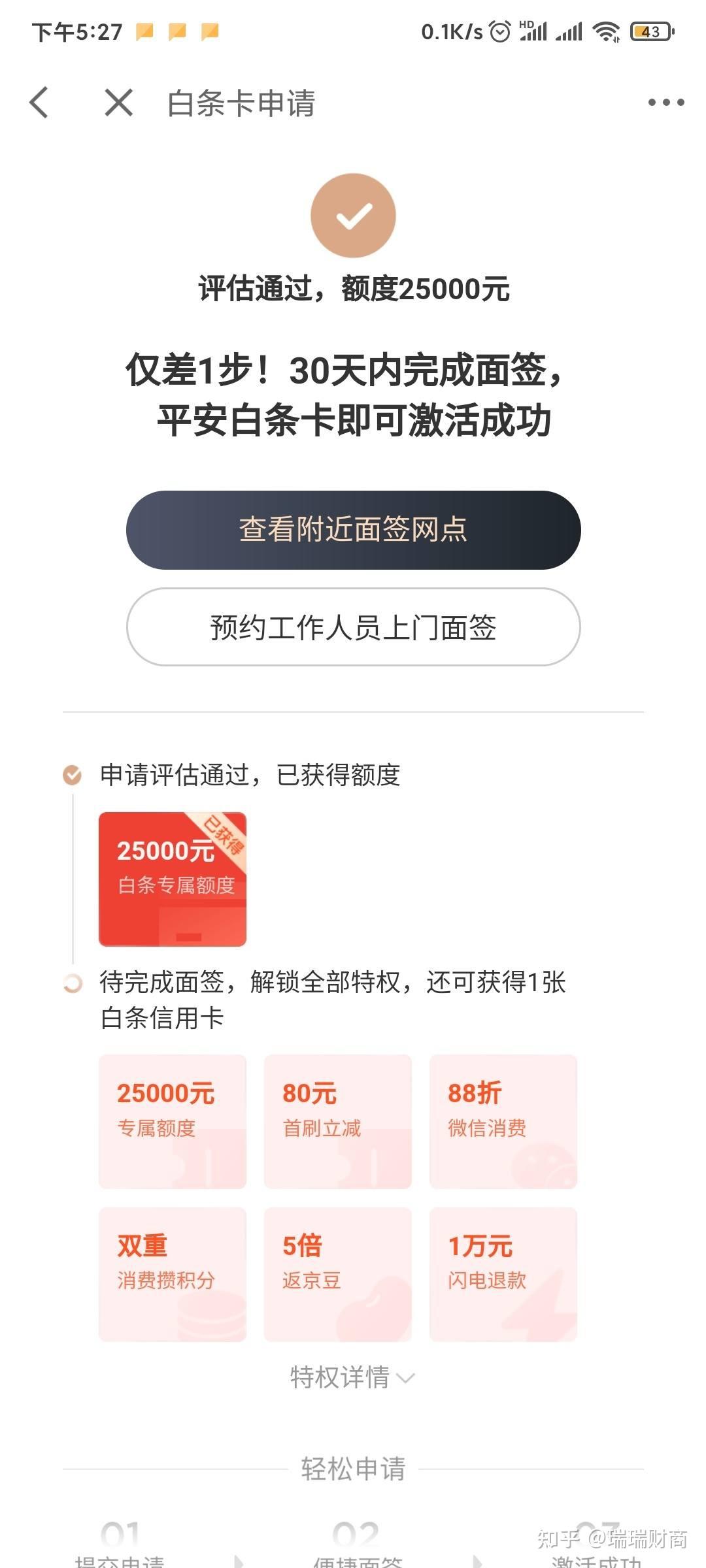Open the 双重 消费攒积分 privilege card

[172, 1274]
